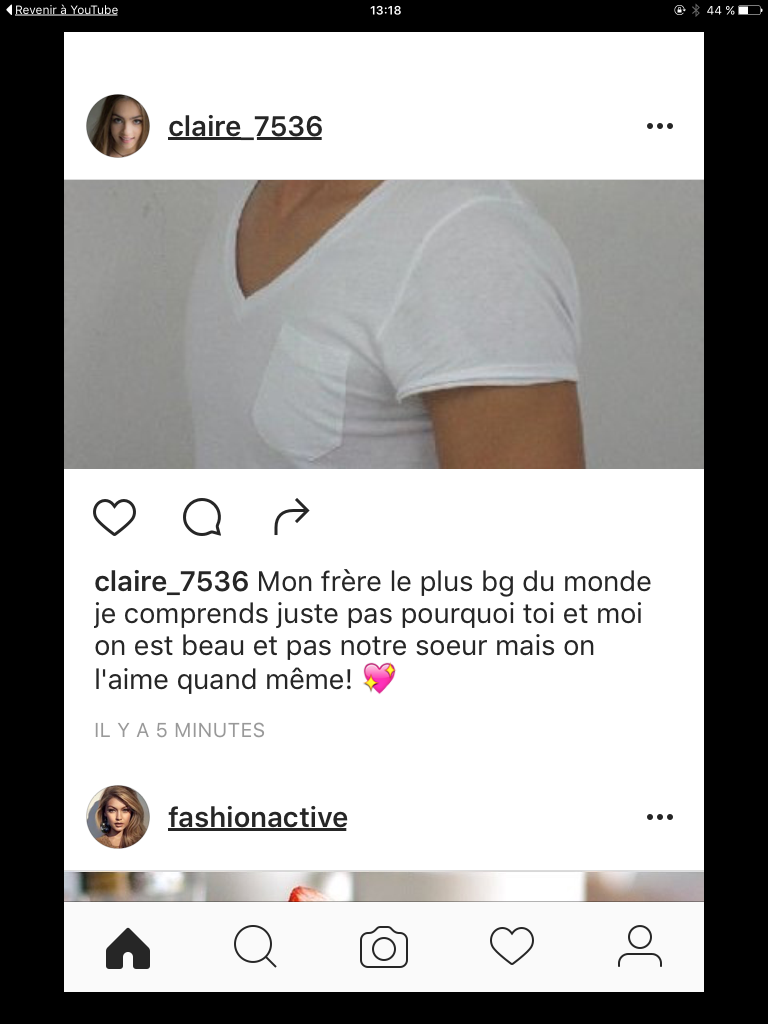
Task: Share claire_7536's post with the arrow
Action: click(x=291, y=517)
